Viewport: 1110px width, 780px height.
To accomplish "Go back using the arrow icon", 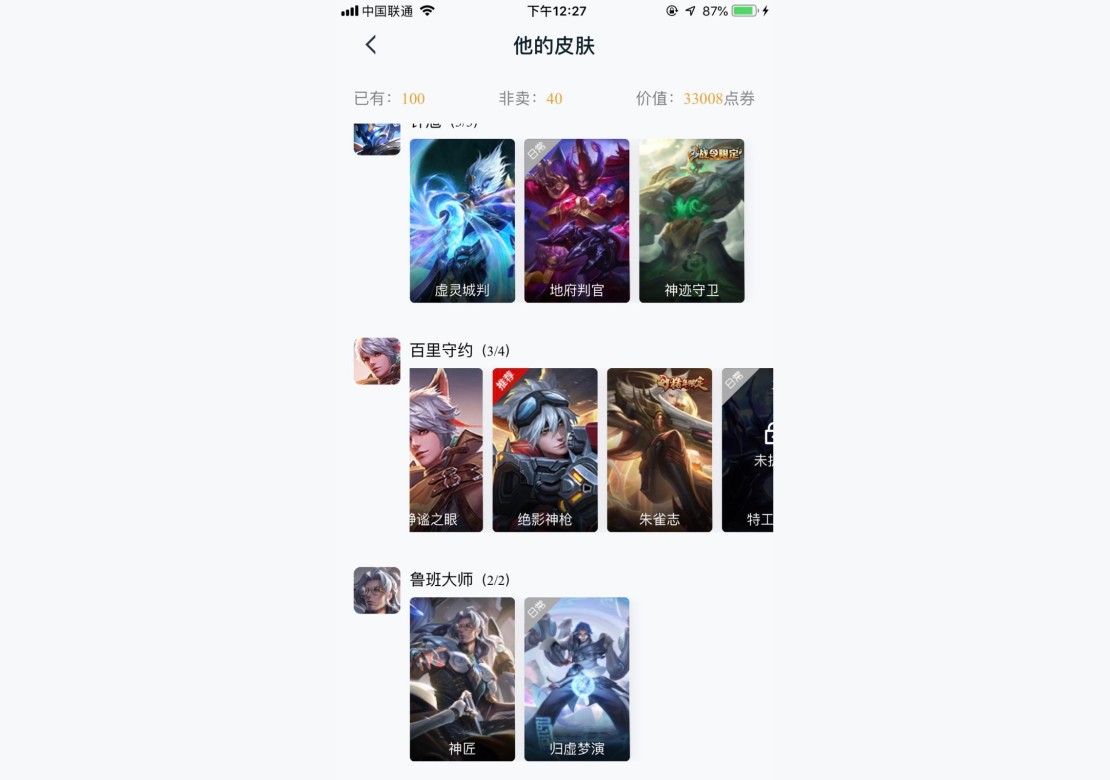I will click(x=371, y=45).
